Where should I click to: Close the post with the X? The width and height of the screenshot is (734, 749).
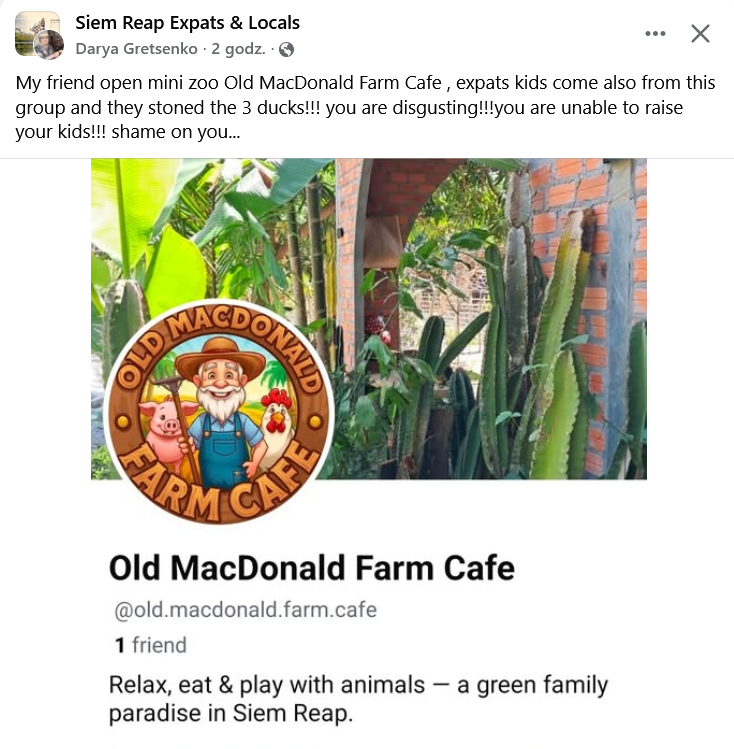coord(700,34)
